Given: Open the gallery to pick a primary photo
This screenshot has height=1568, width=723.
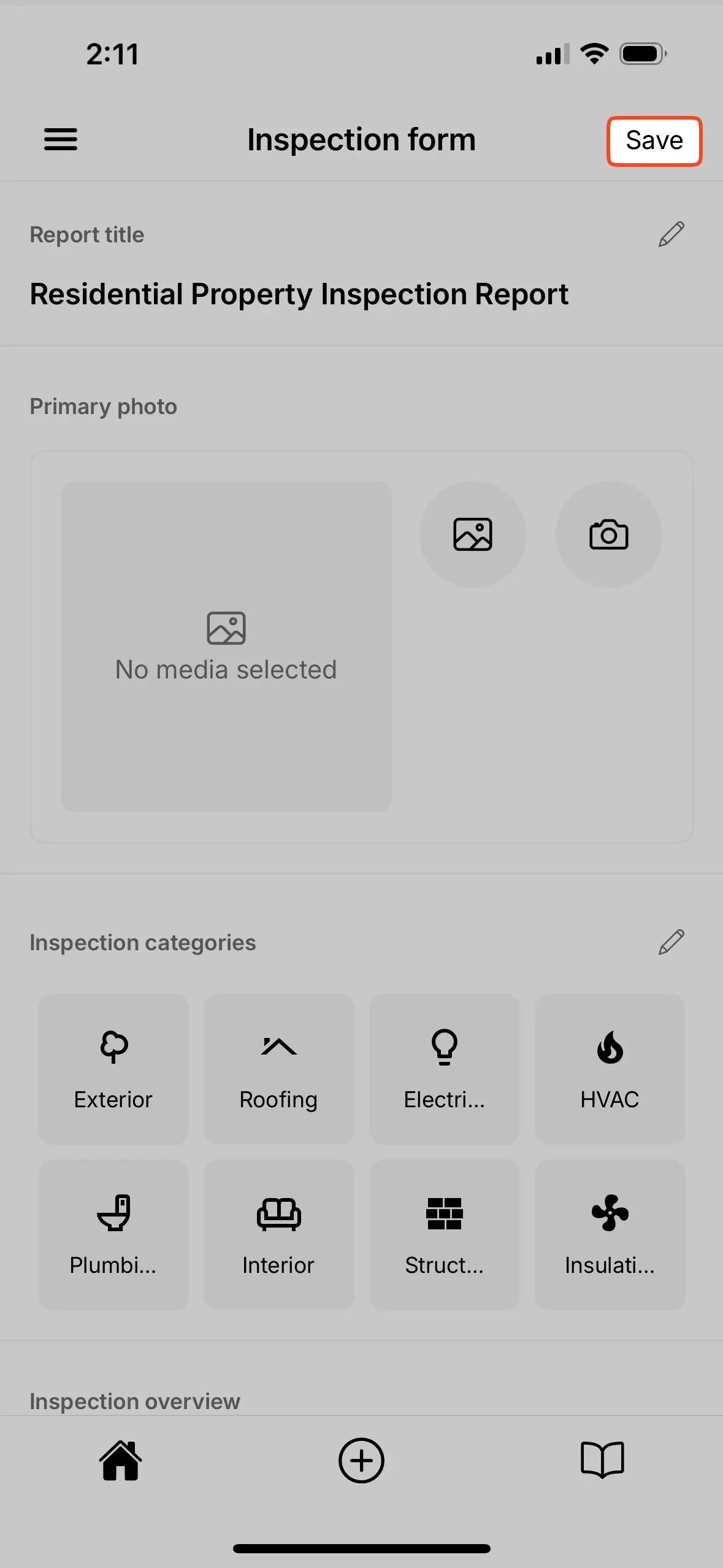Looking at the screenshot, I should coord(472,534).
